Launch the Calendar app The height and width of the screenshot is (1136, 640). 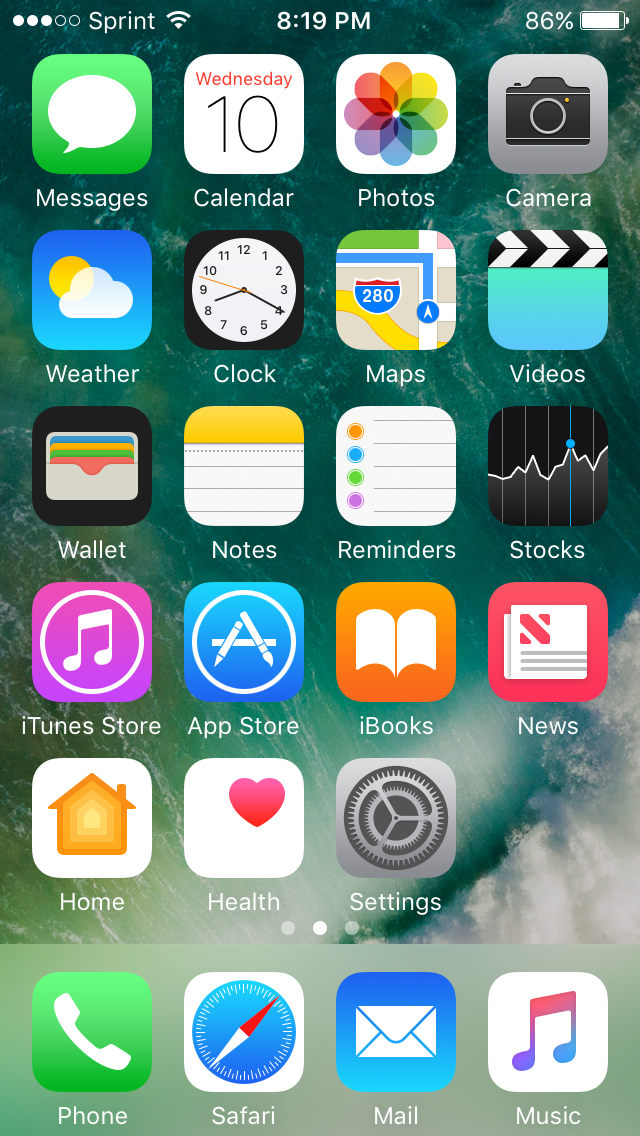point(244,114)
